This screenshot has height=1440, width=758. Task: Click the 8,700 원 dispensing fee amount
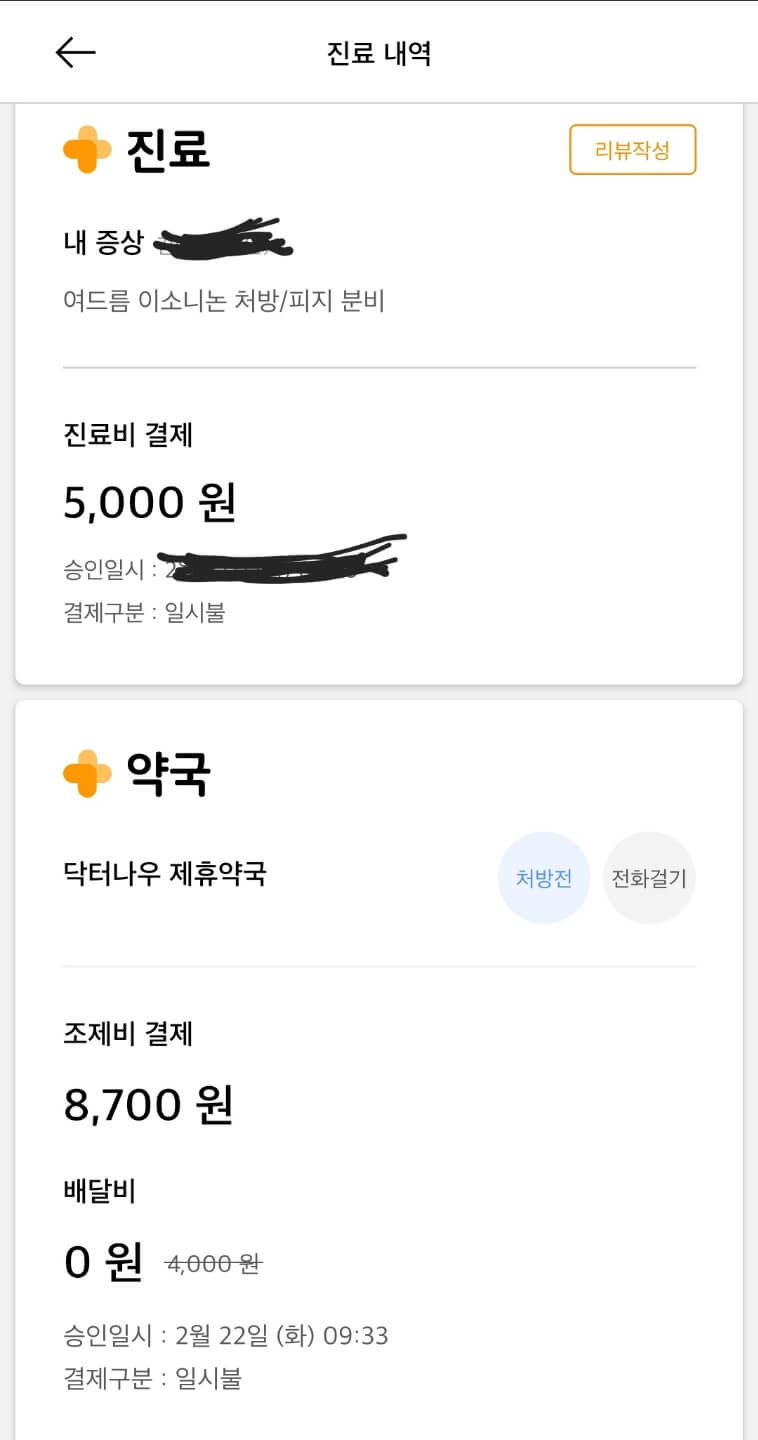coord(147,1103)
